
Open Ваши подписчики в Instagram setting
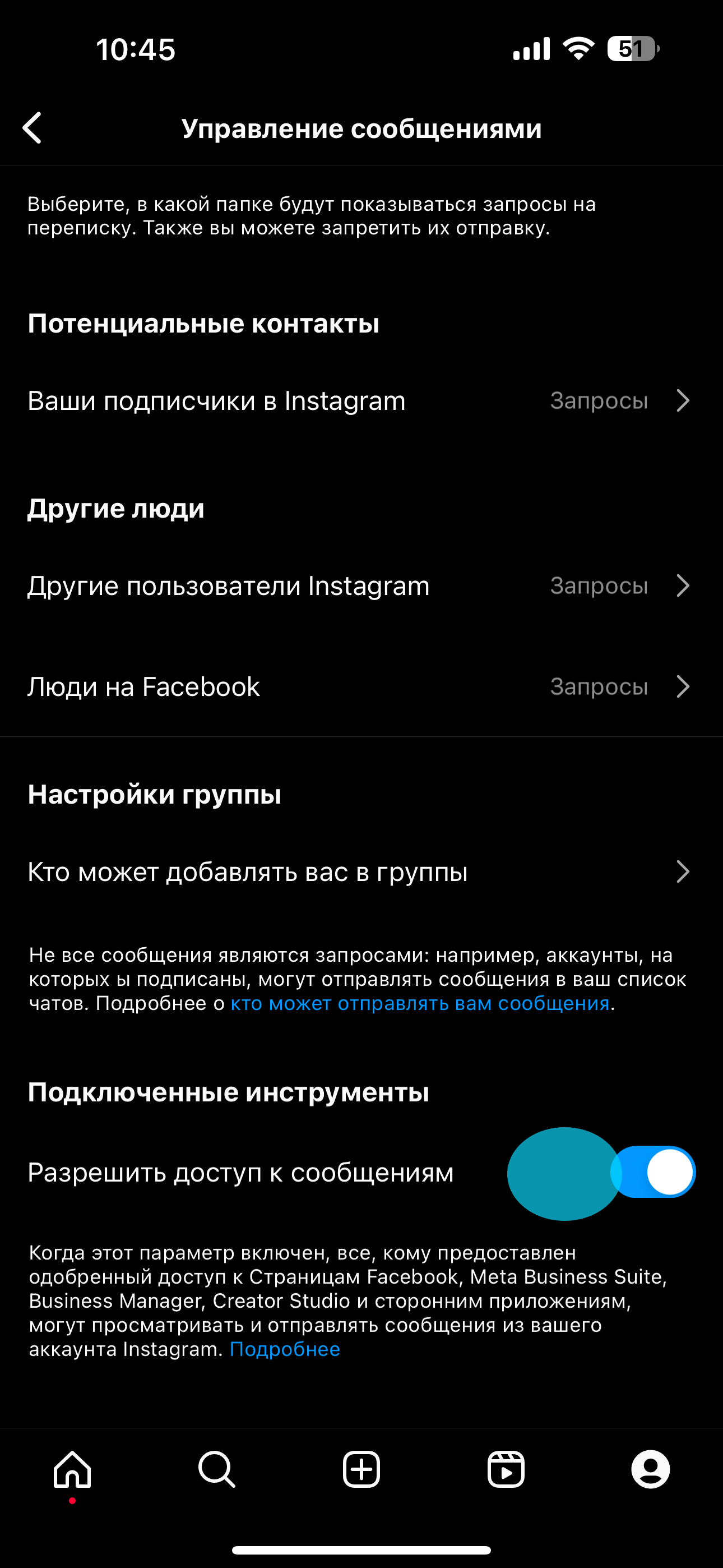(x=361, y=400)
